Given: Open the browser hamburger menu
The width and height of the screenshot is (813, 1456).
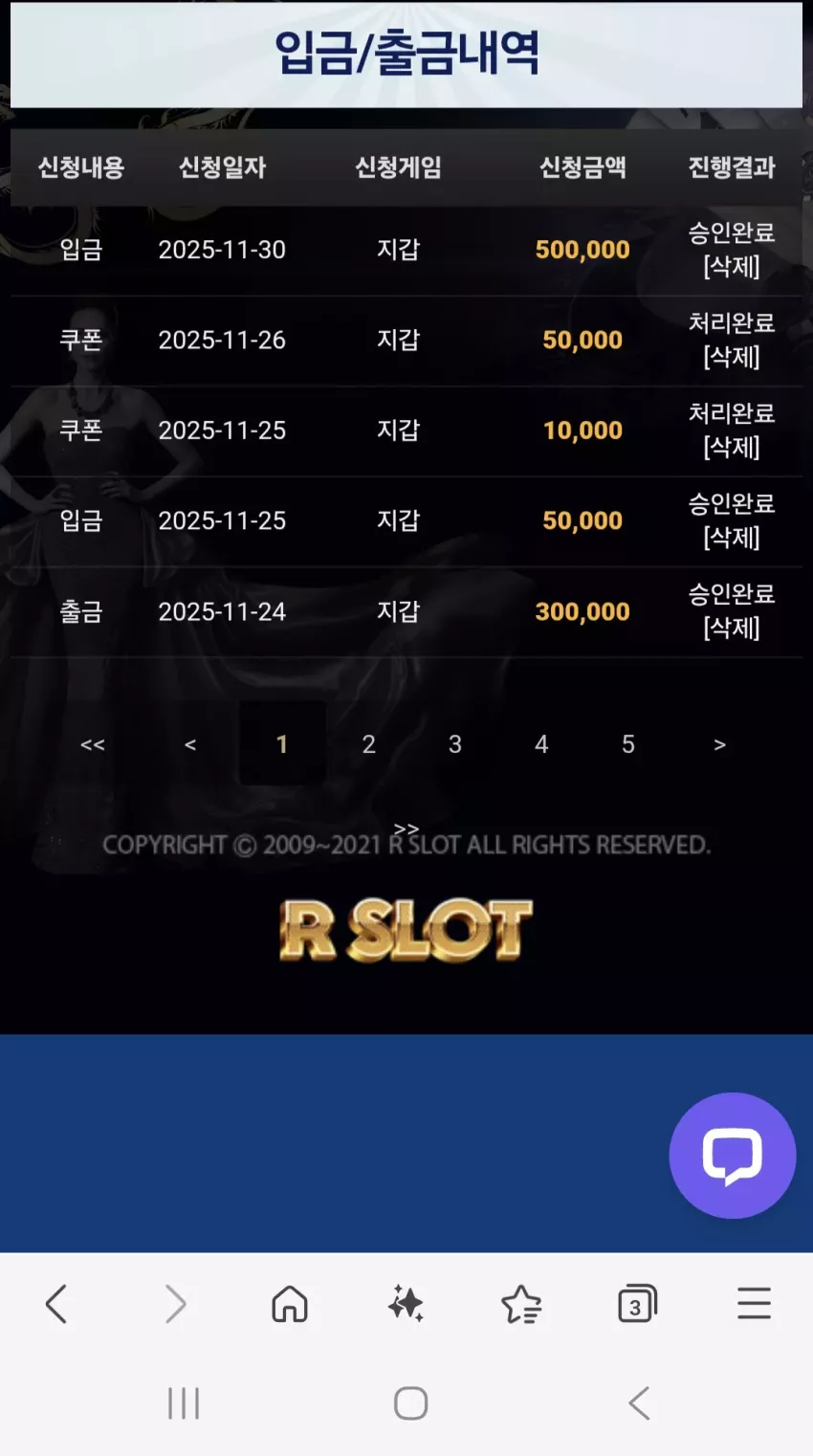Looking at the screenshot, I should 754,1304.
